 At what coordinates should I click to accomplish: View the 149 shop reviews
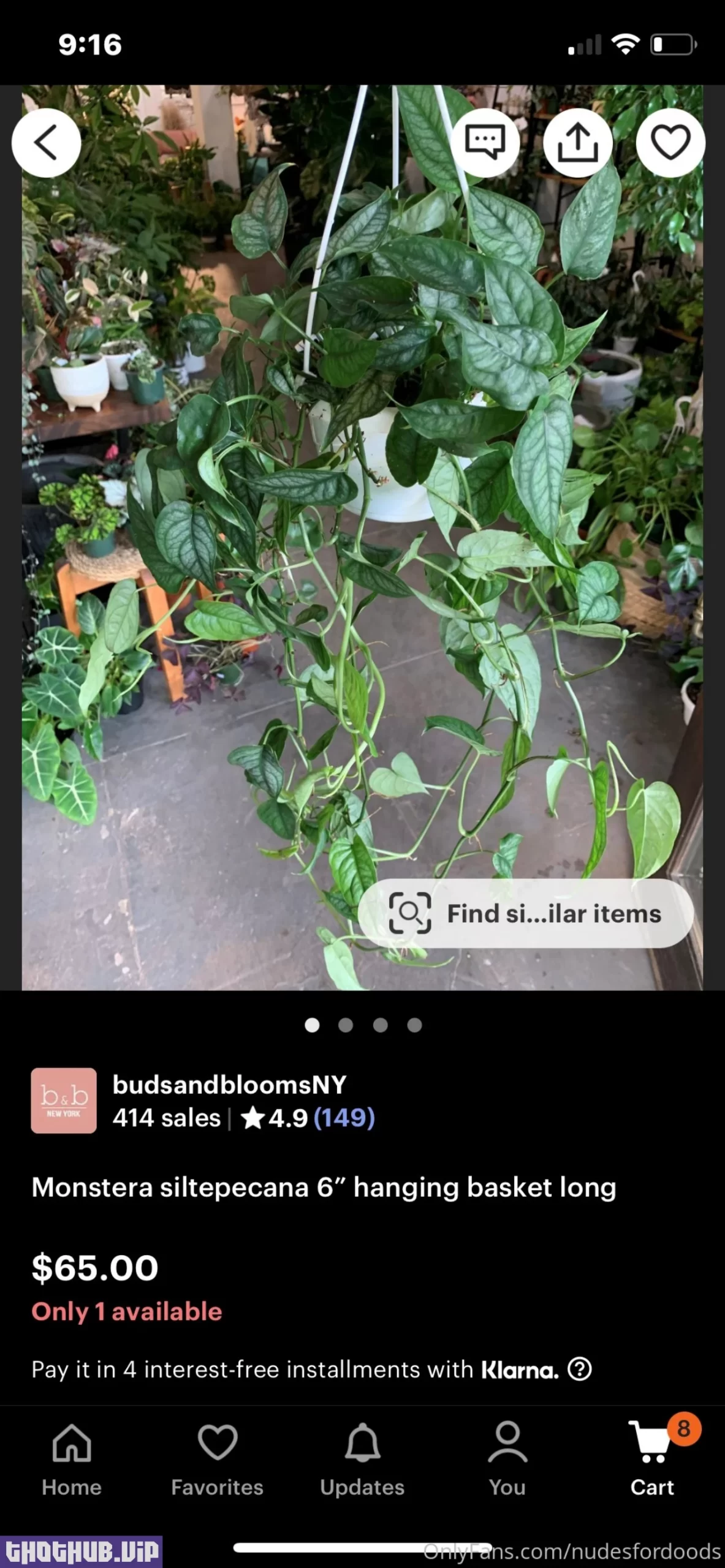344,1118
